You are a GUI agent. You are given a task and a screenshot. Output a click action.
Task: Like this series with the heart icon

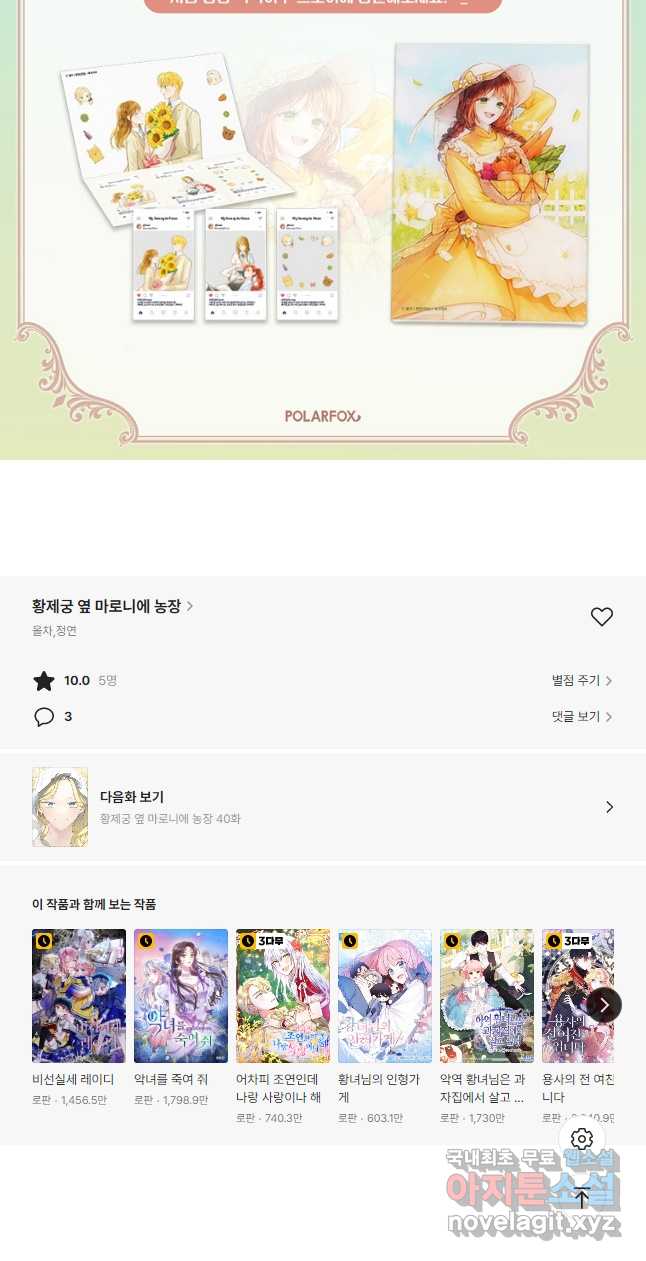click(601, 617)
